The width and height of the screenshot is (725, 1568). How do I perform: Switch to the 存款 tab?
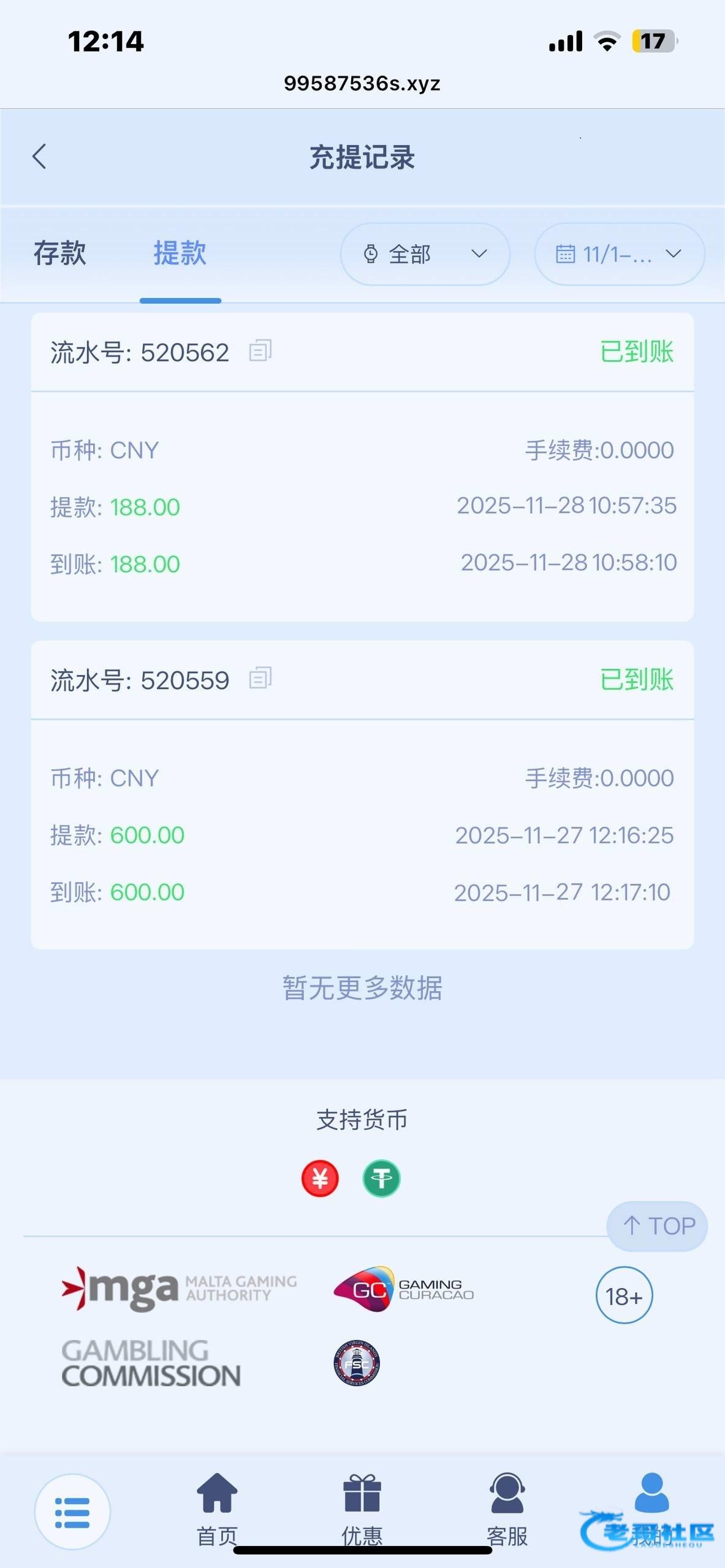tap(59, 253)
